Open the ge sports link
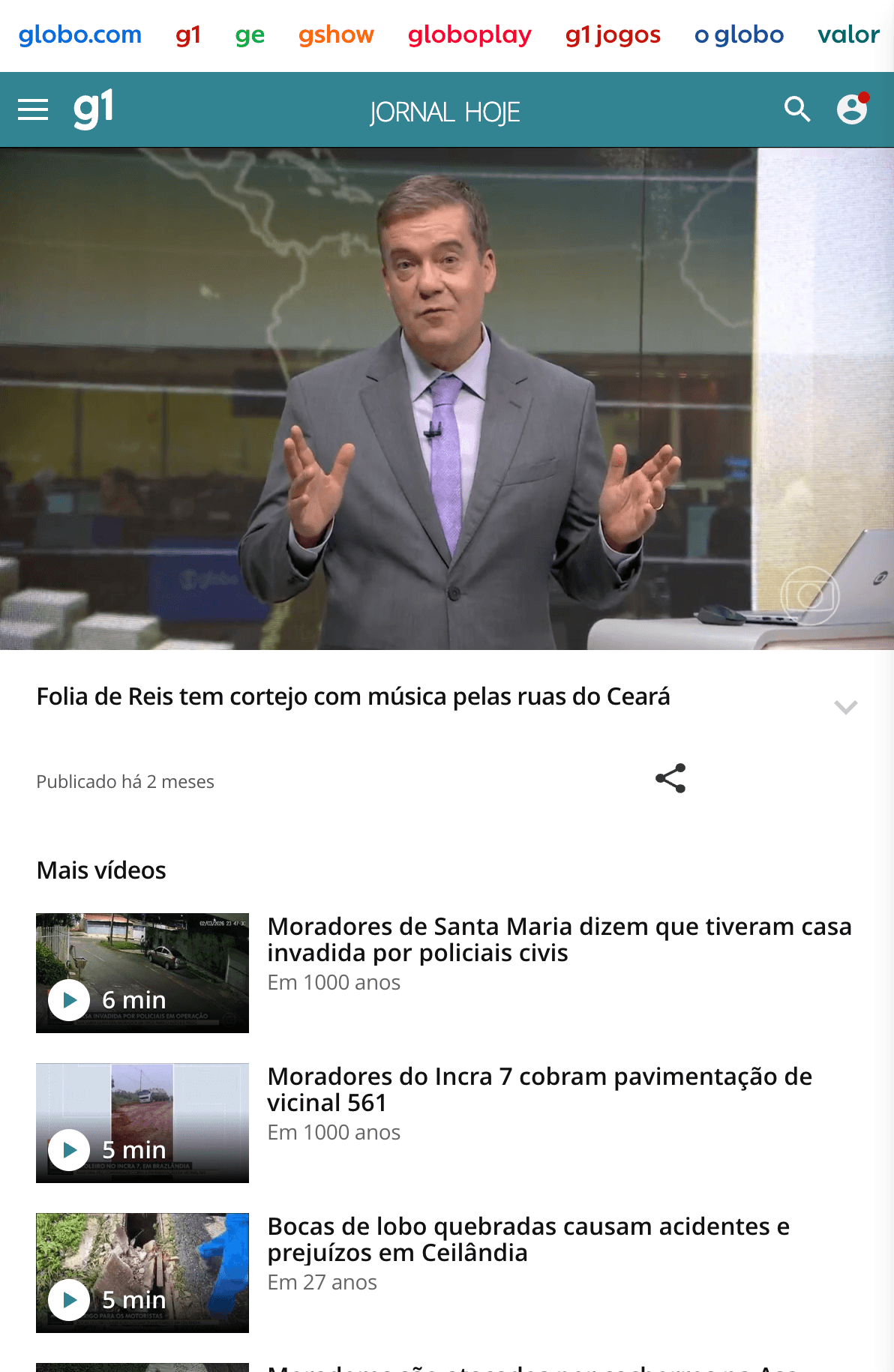 point(250,34)
